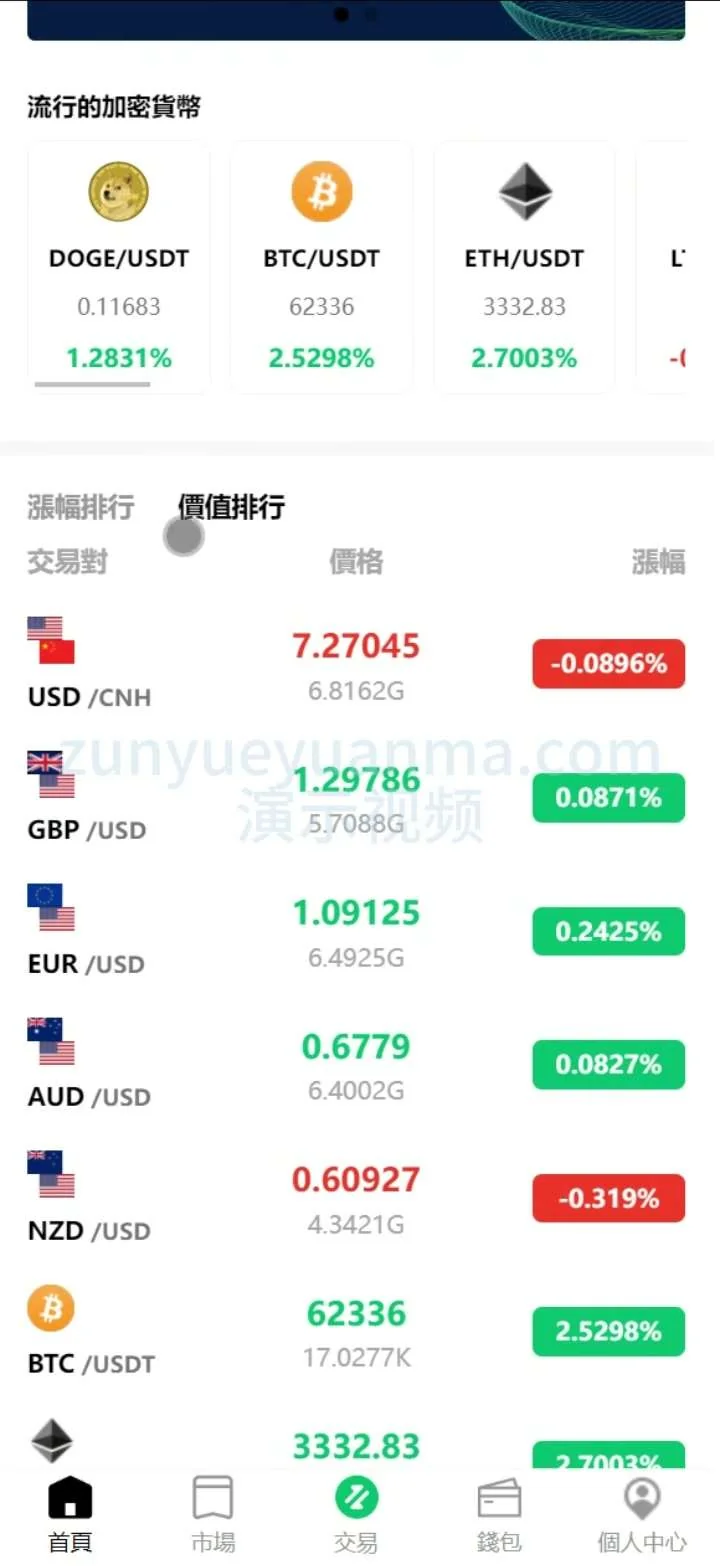Select the 價值排行 tab
720x1566 pixels.
pos(231,507)
